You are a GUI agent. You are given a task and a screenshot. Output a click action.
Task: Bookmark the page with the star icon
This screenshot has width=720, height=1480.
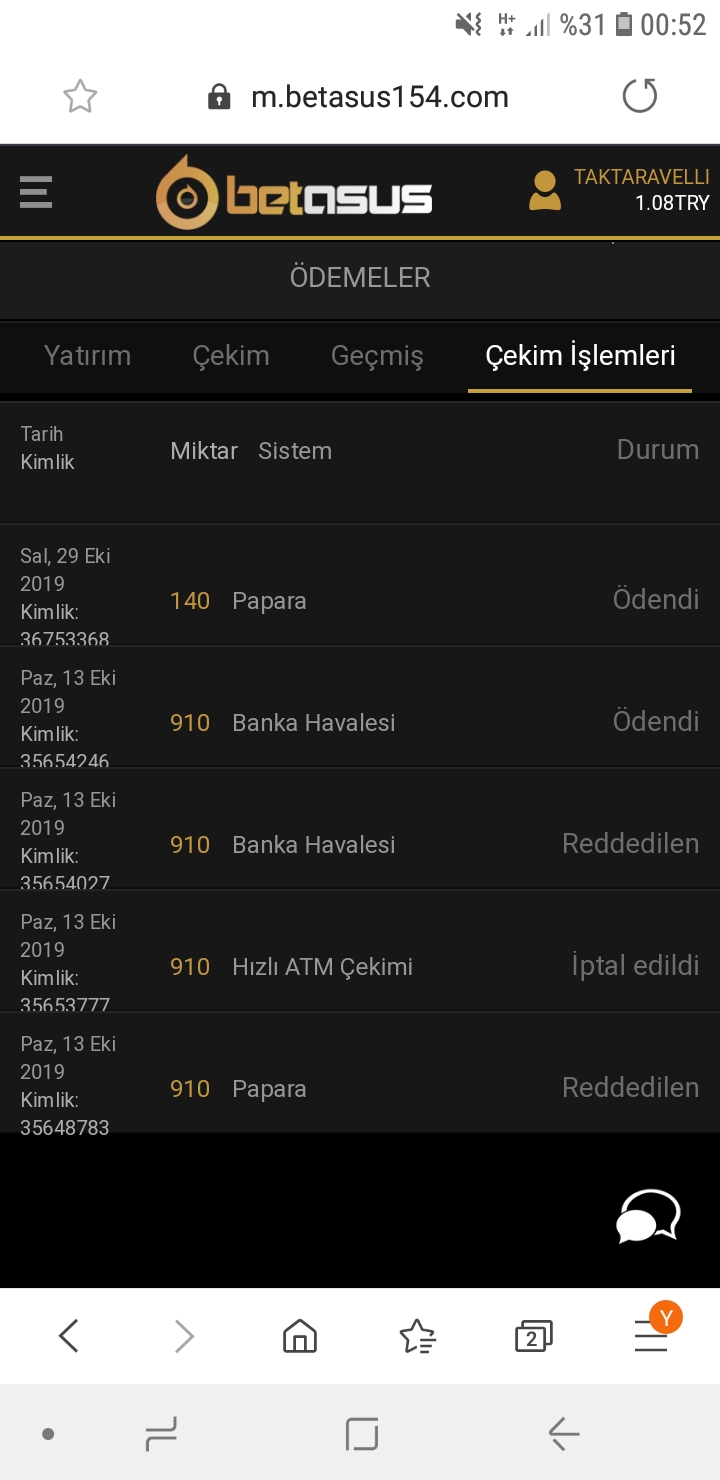[80, 96]
